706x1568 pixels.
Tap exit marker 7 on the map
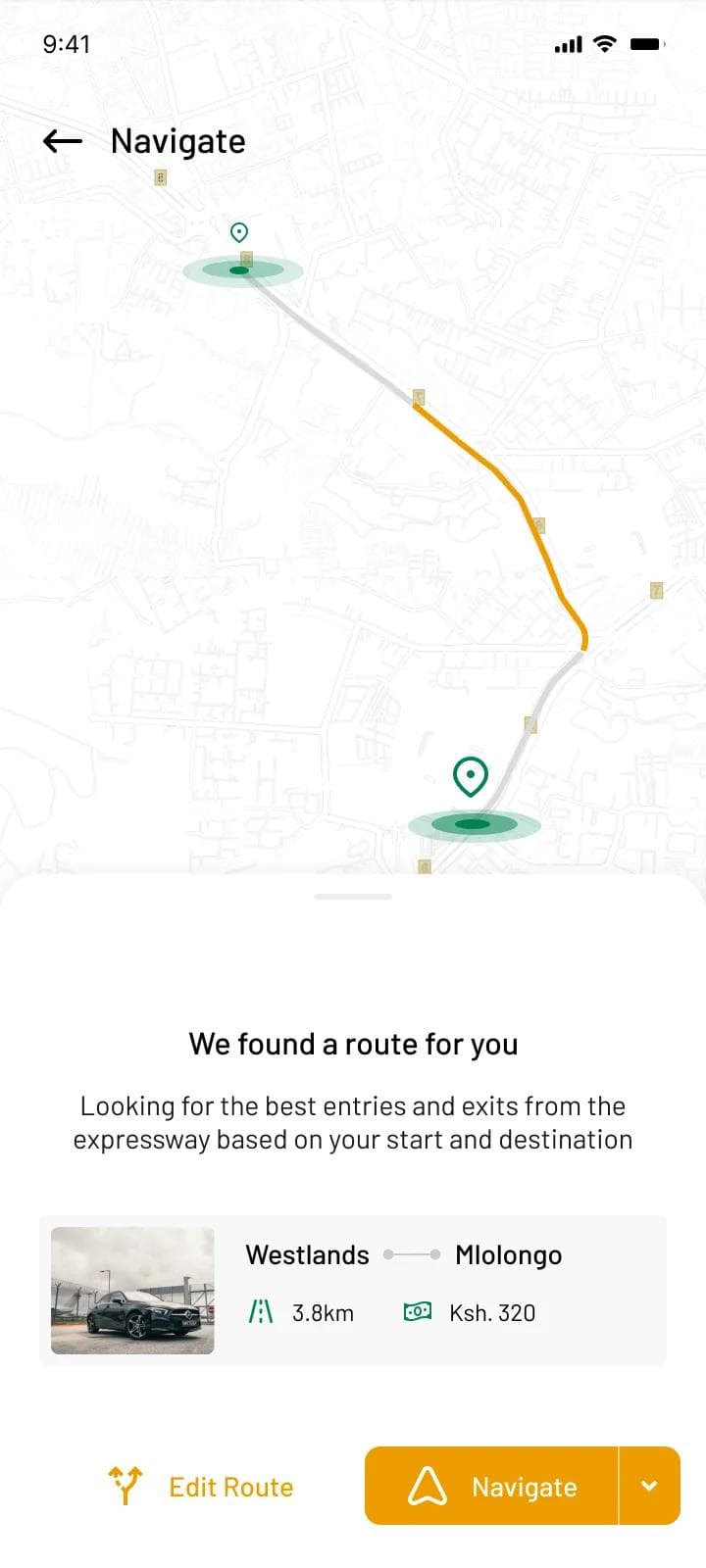655,590
